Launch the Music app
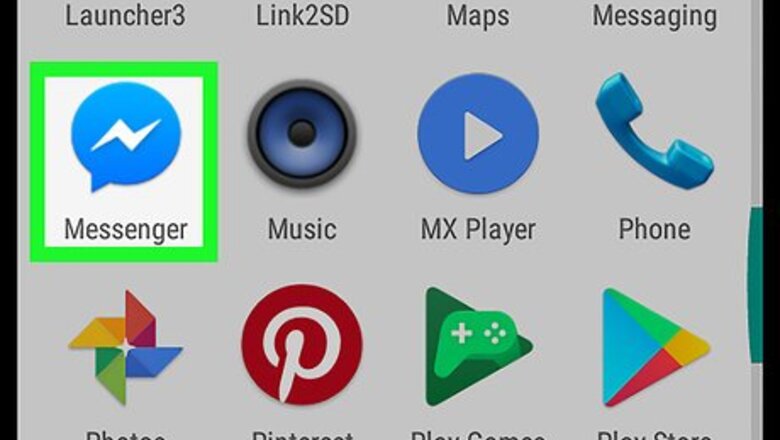The image size is (780, 440). coord(300,133)
